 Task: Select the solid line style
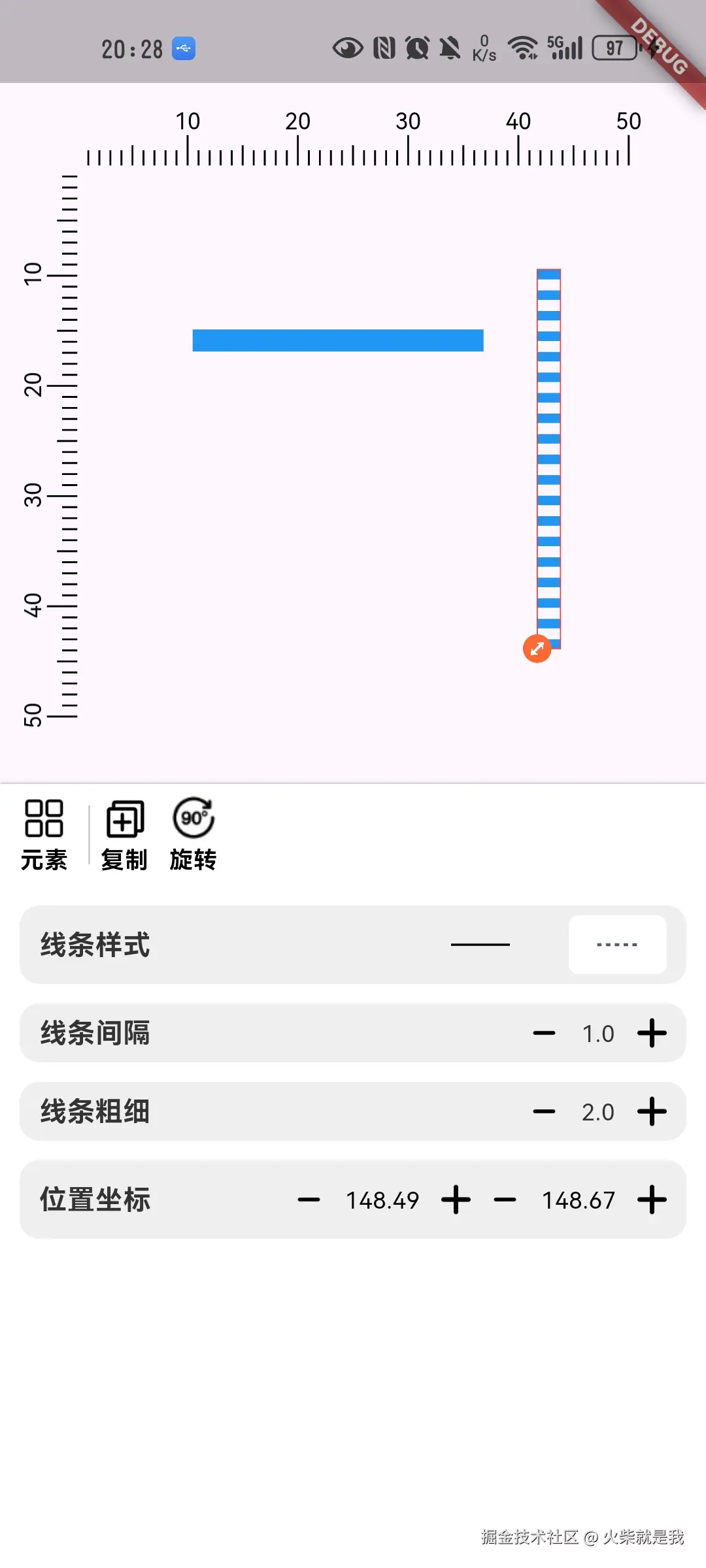480,945
